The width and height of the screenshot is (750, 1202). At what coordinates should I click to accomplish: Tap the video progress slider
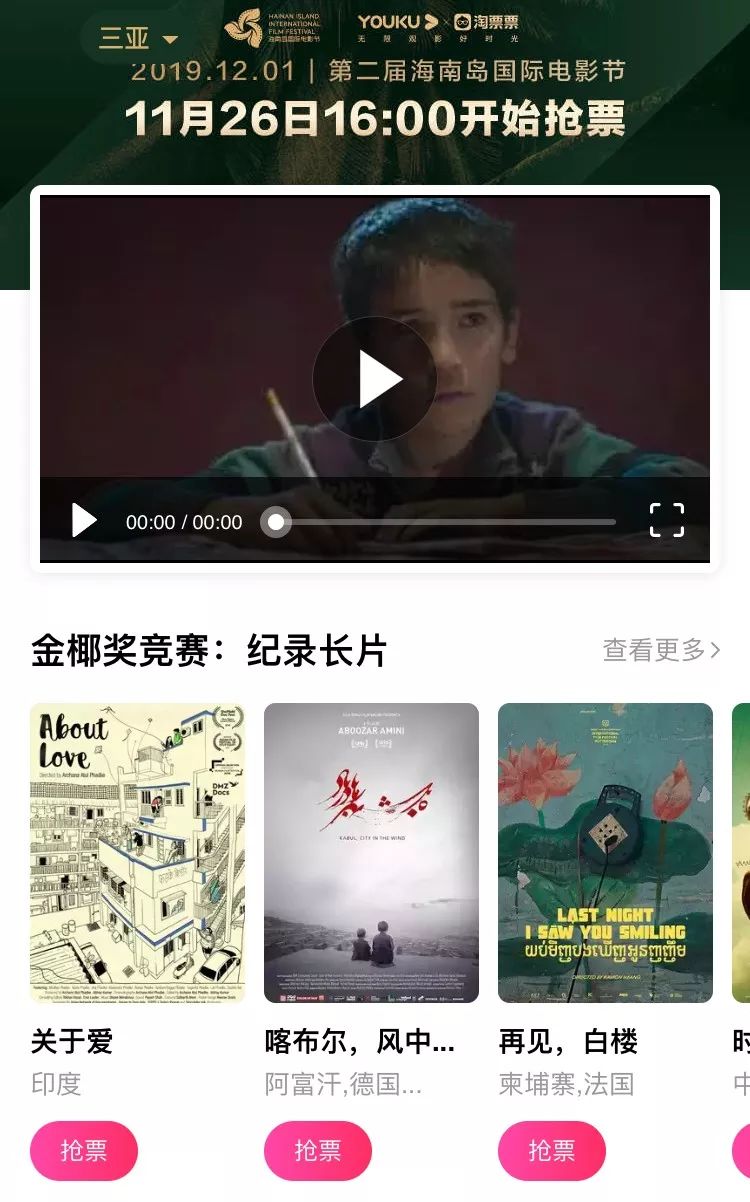tap(438, 522)
